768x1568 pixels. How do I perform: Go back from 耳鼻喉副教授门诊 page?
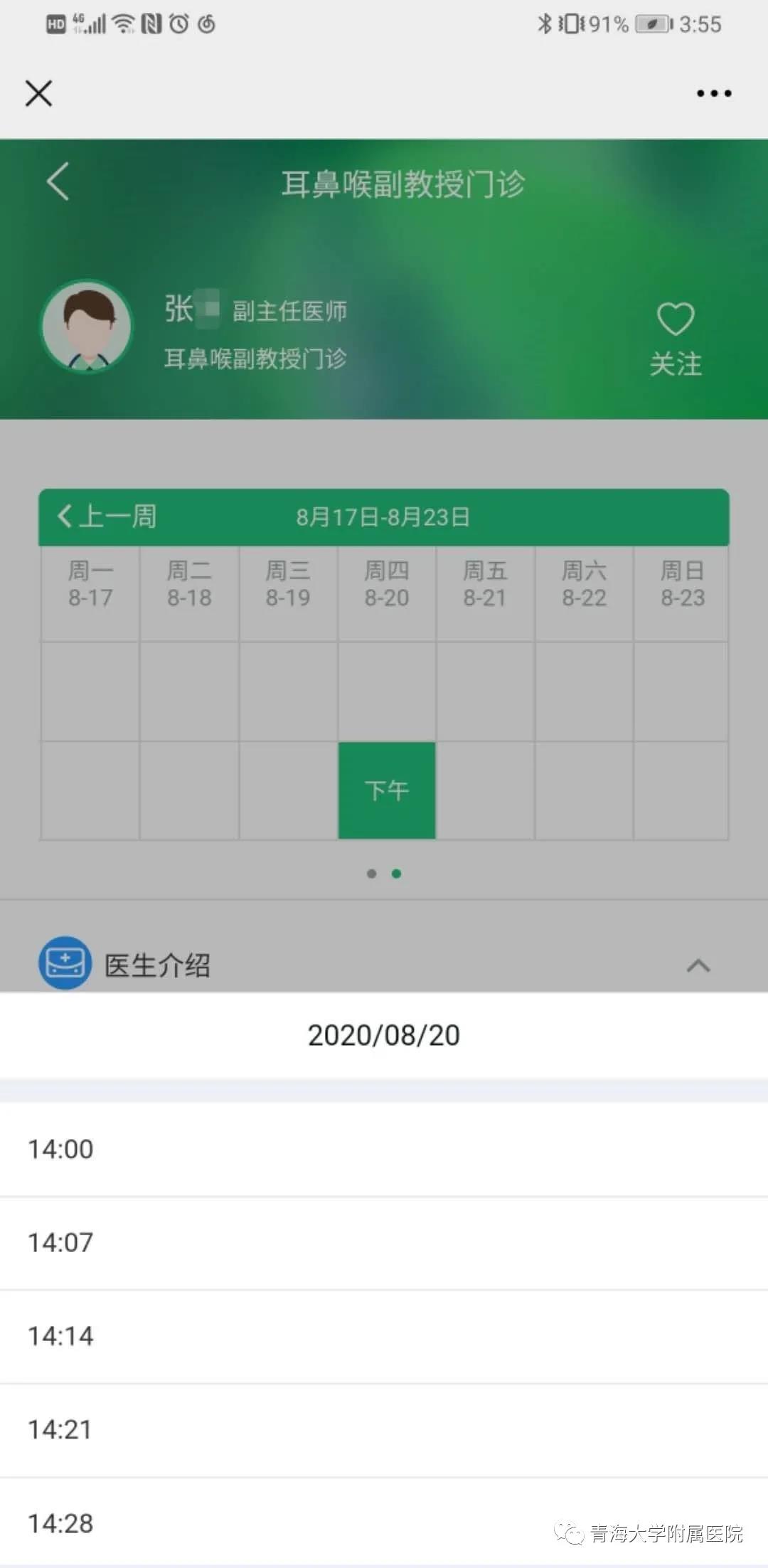(x=58, y=181)
